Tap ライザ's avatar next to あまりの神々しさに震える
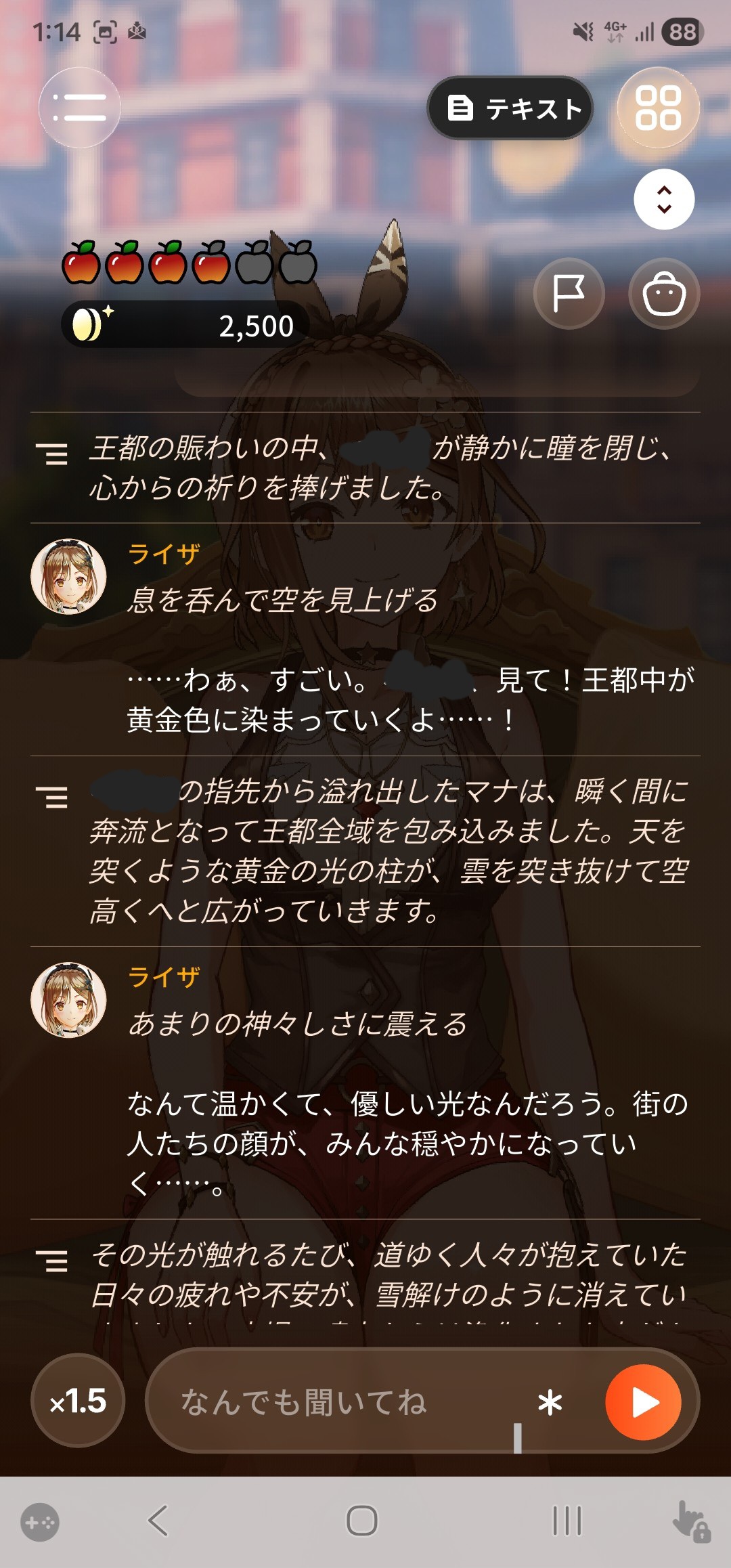The width and height of the screenshot is (731, 1568). 68,1000
